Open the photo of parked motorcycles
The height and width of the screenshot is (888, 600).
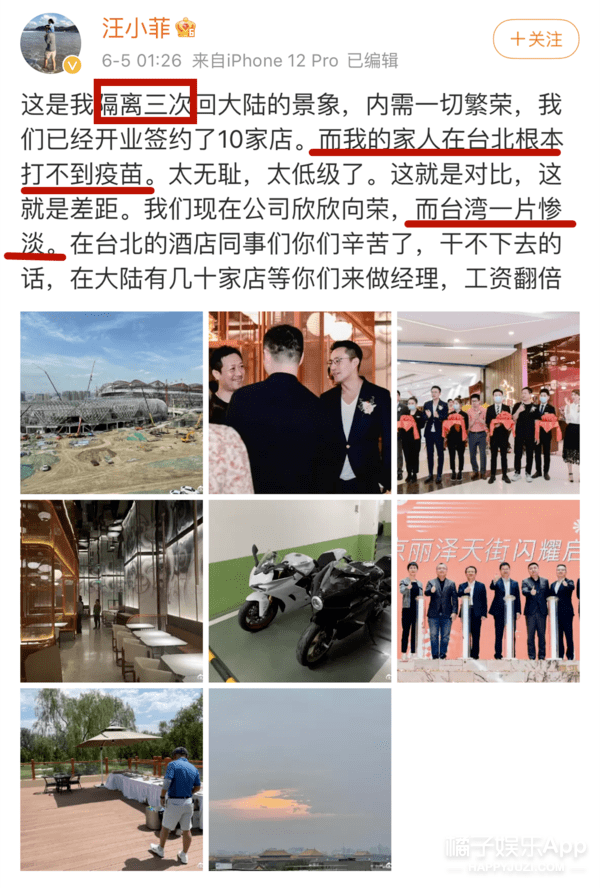click(x=299, y=590)
